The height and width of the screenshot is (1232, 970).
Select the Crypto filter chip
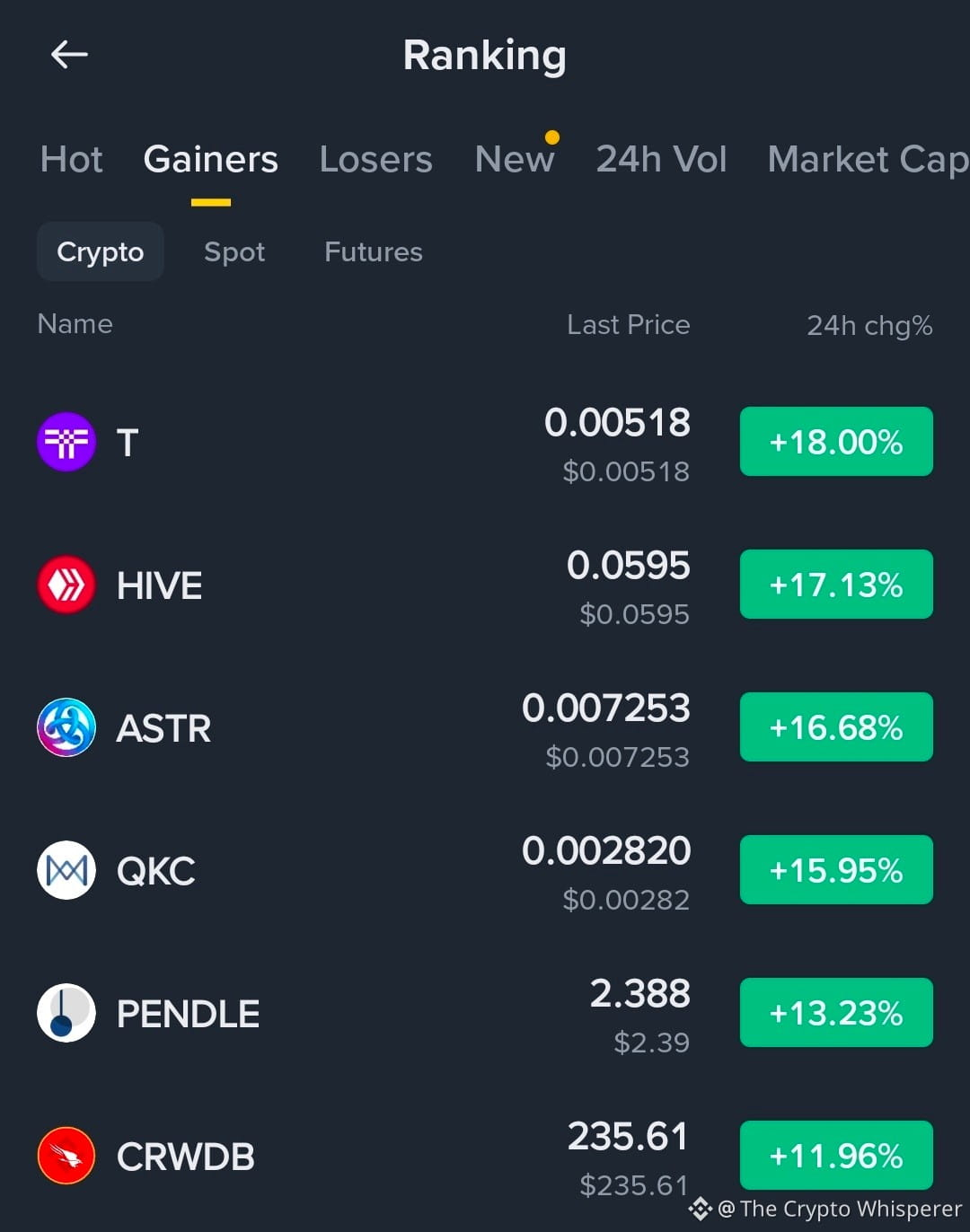100,251
